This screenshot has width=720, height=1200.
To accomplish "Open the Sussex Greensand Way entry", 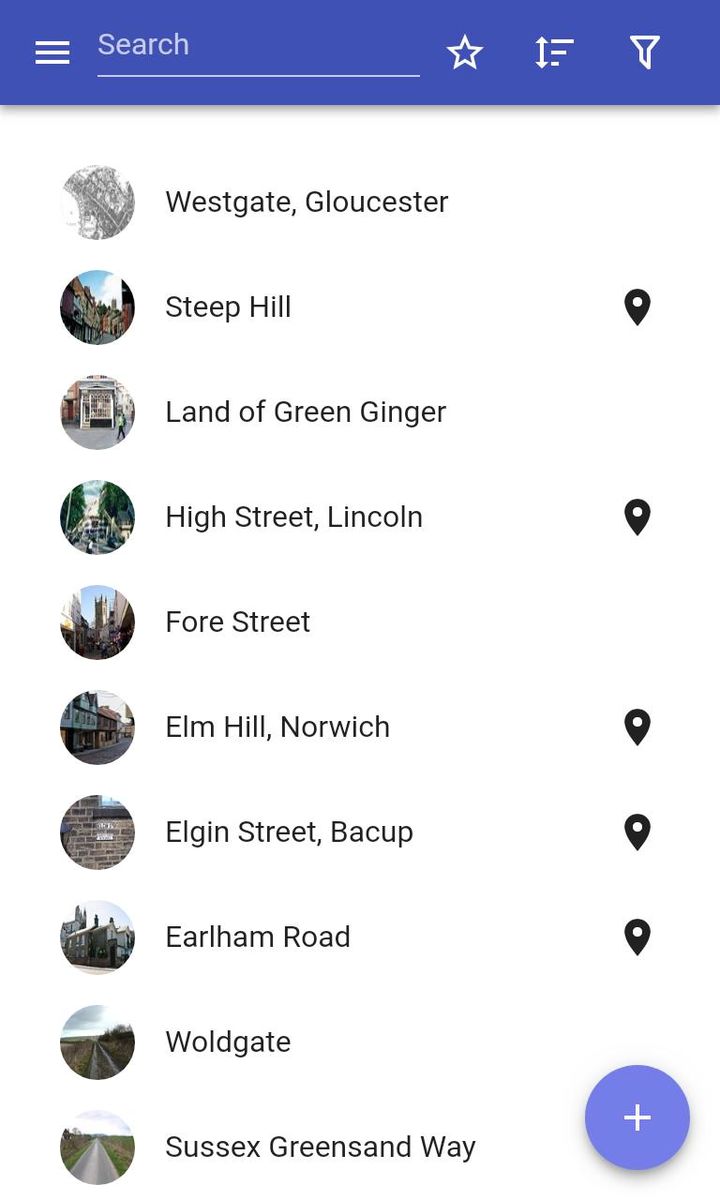I will [x=320, y=1147].
